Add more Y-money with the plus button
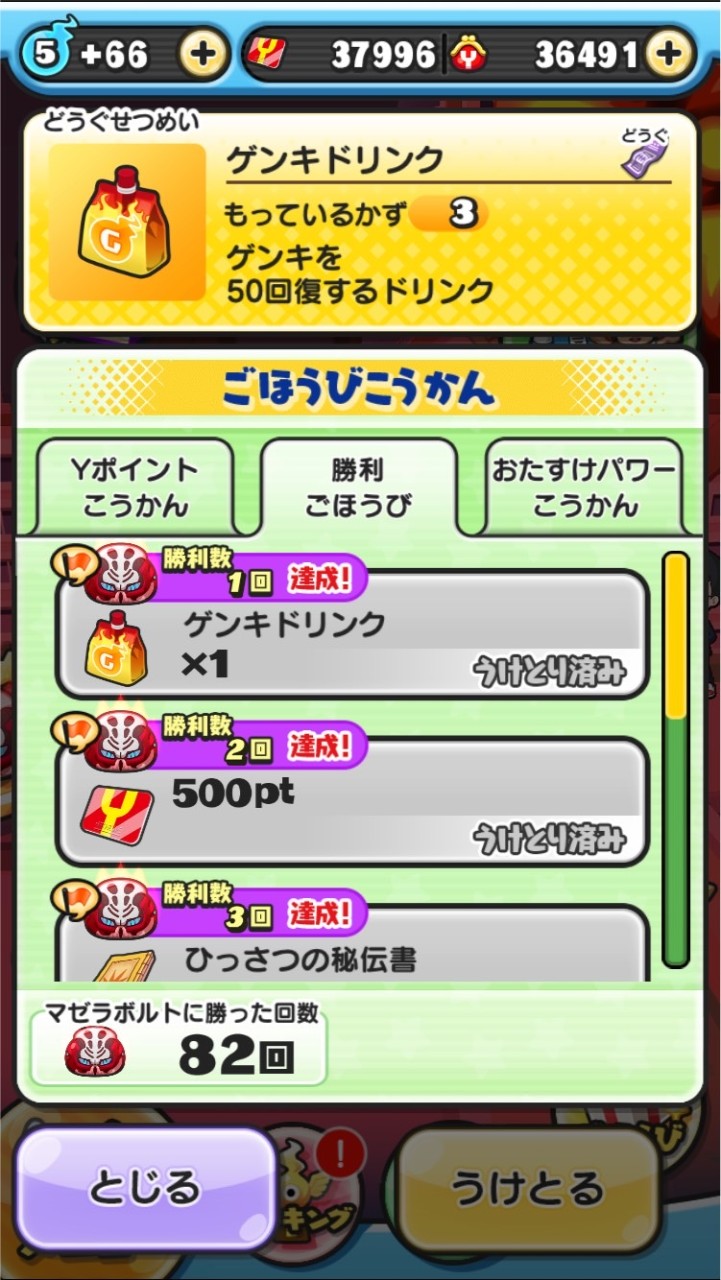The width and height of the screenshot is (721, 1280). tap(669, 55)
